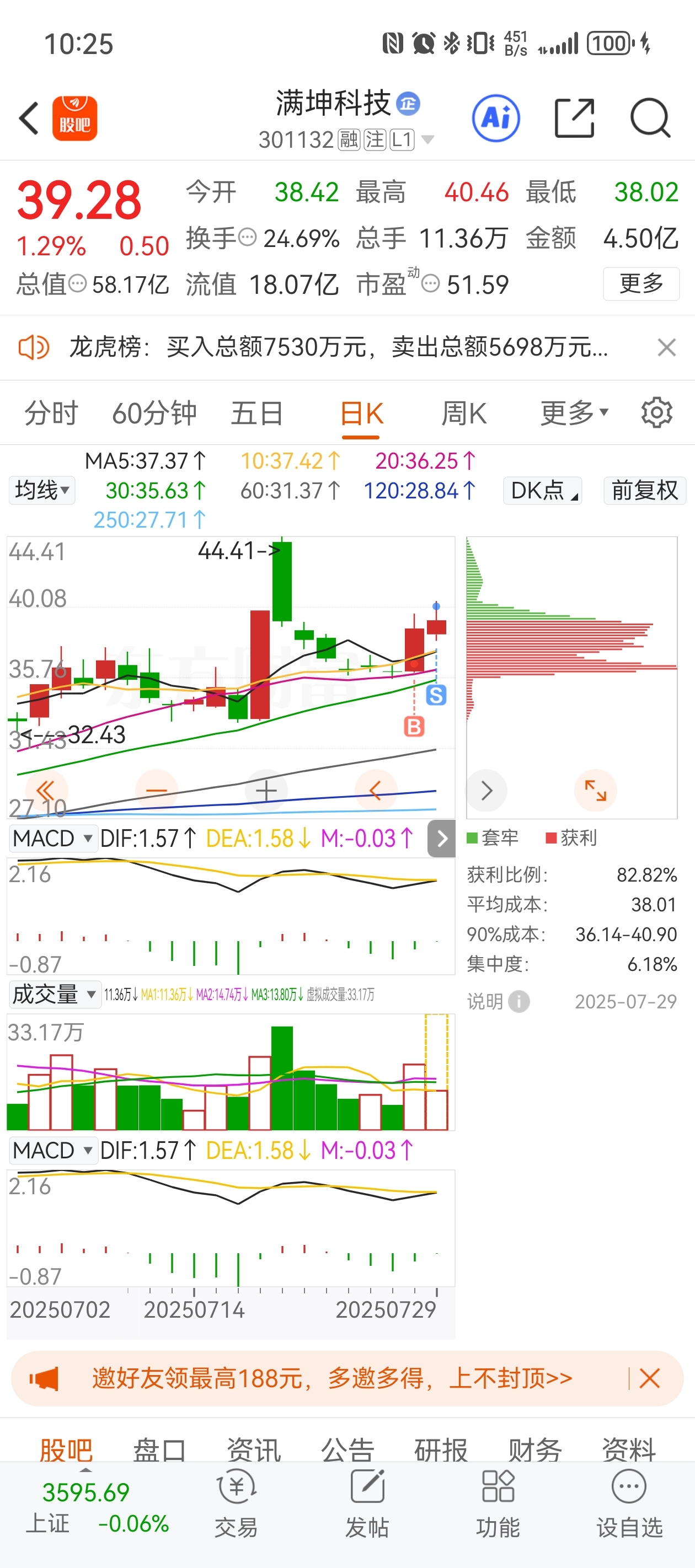
Task: Close the invite-friends promo banner
Action: pyautogui.click(x=649, y=1378)
